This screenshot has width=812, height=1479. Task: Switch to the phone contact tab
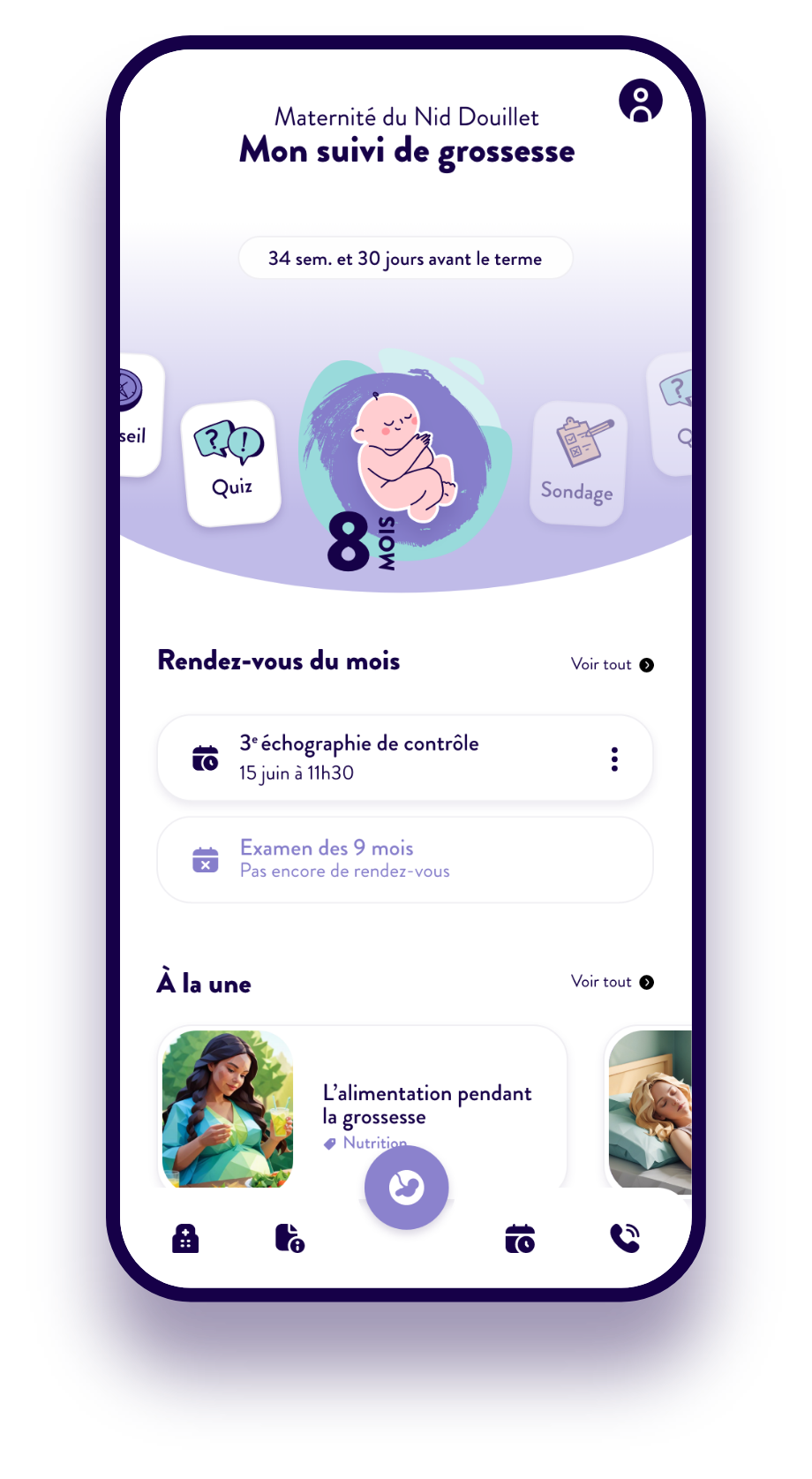[625, 1239]
